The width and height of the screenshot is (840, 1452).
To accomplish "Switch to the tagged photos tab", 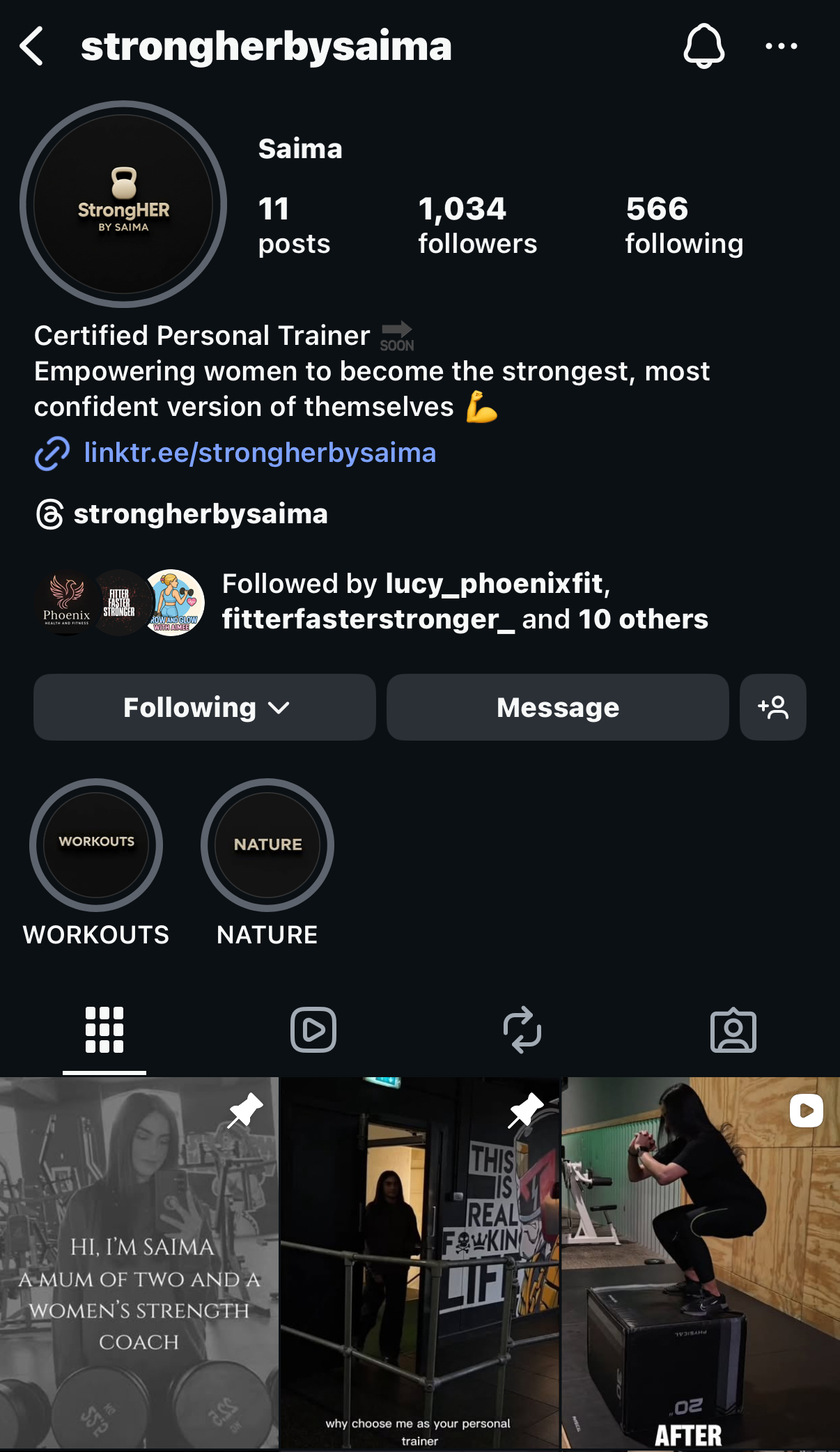I will click(733, 1030).
